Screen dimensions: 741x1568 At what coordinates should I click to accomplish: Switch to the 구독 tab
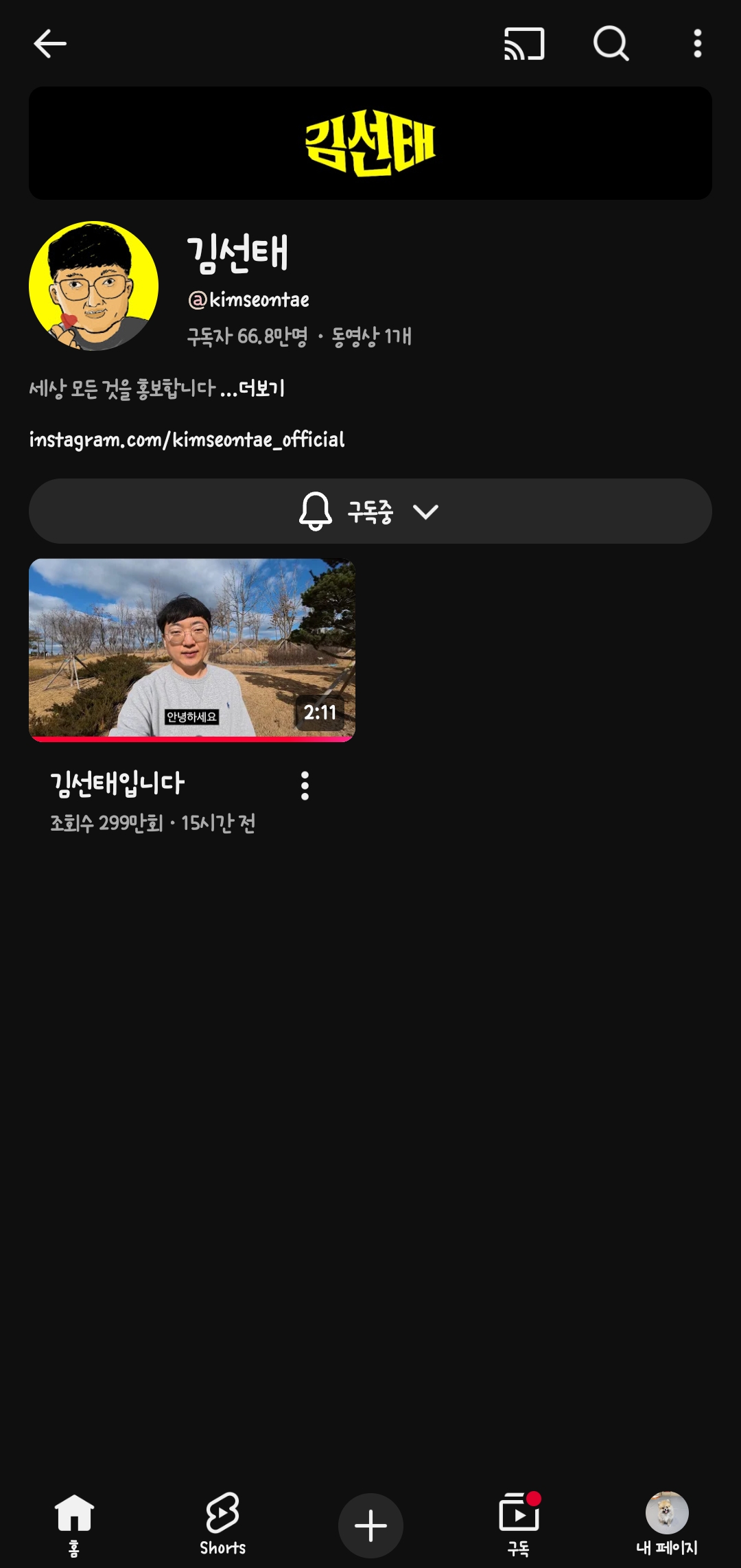[519, 1524]
